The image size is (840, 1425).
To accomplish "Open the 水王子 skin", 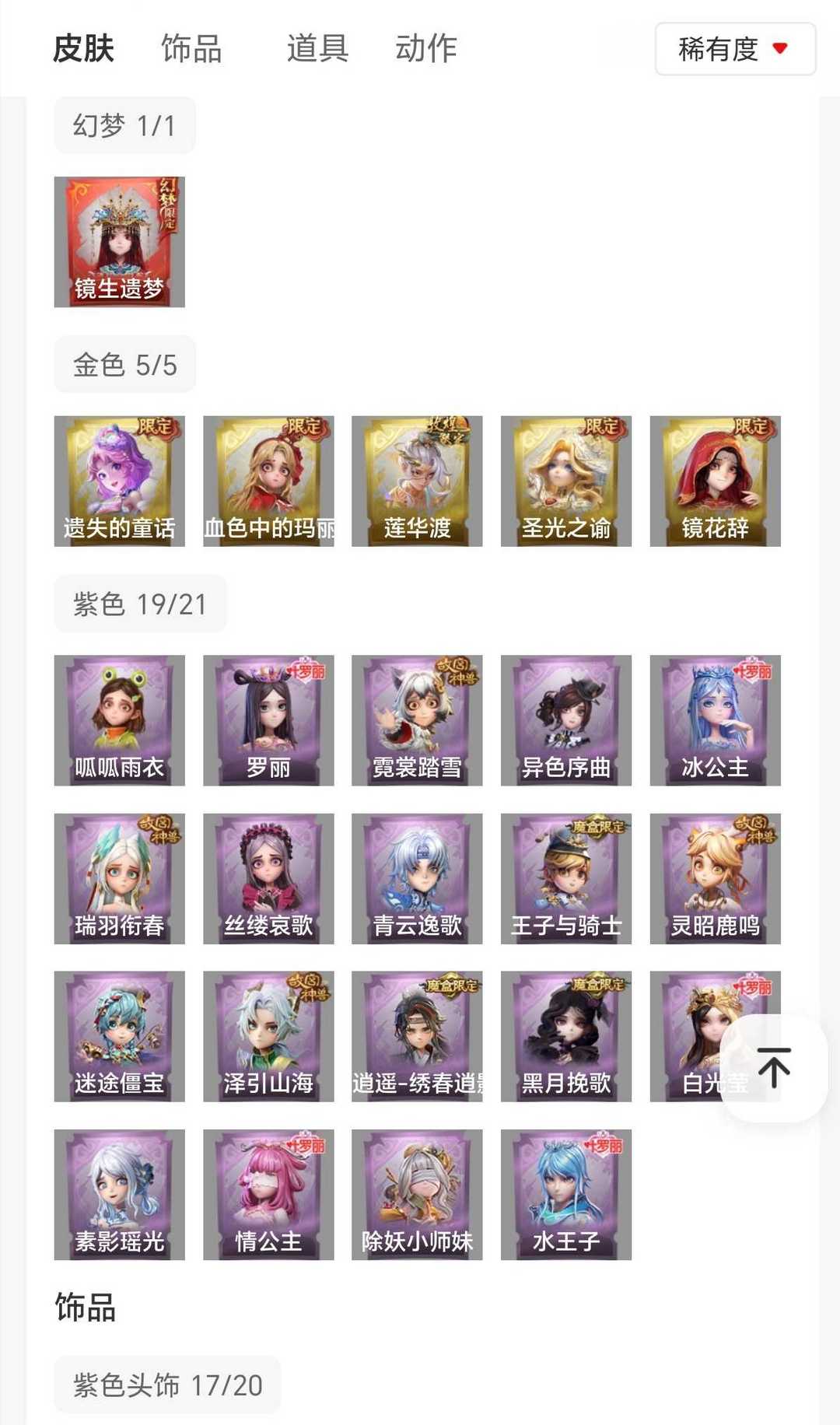I will click(x=565, y=1194).
